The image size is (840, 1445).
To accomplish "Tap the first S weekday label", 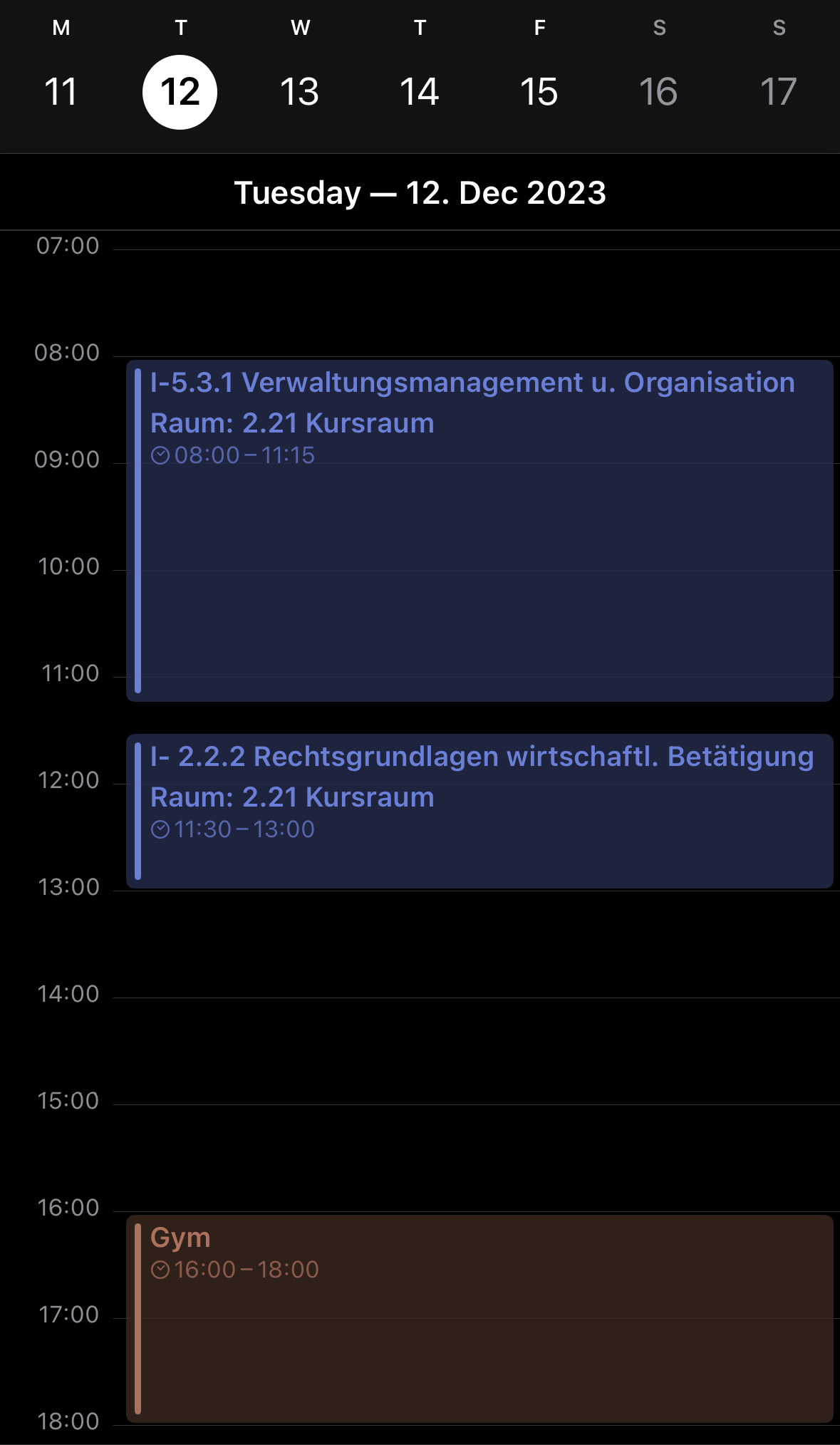I will point(659,29).
